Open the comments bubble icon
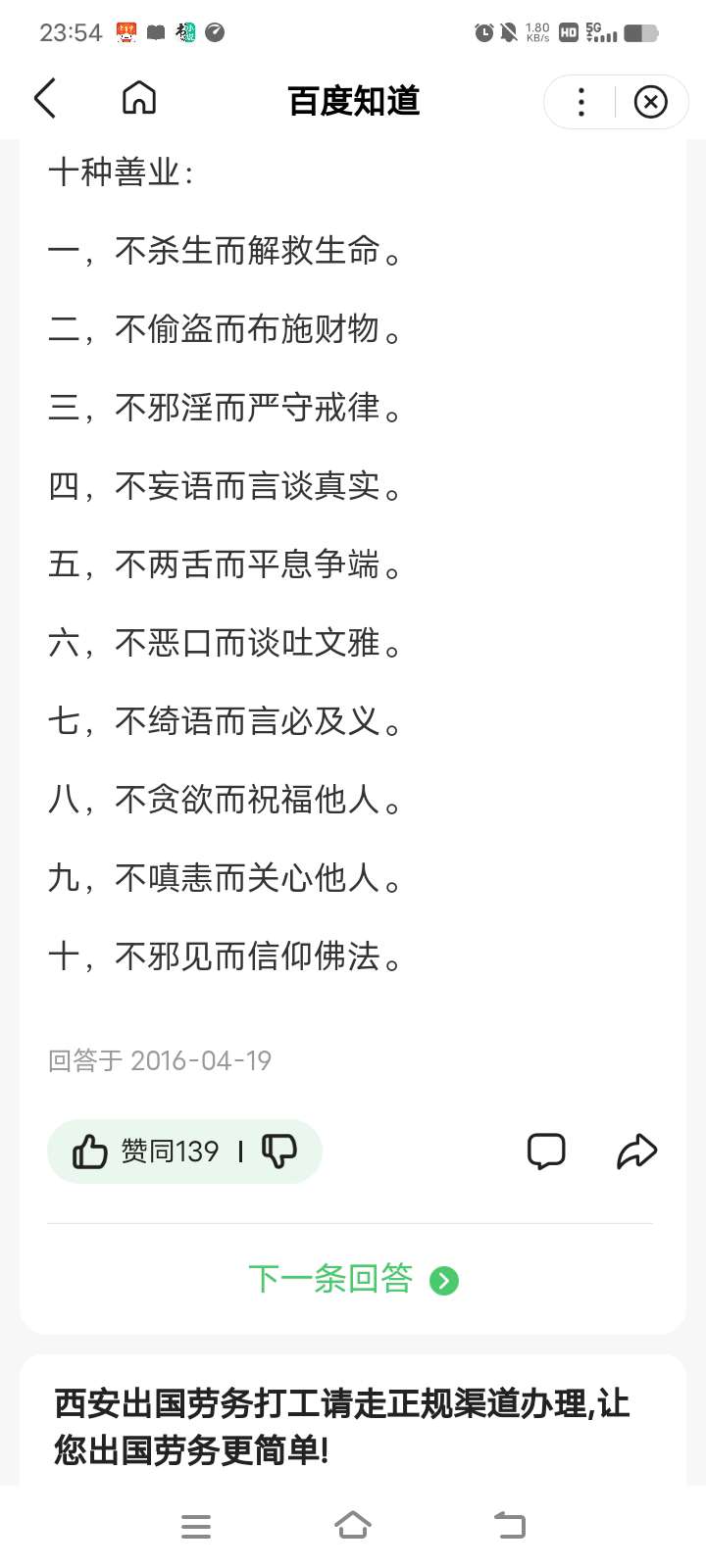Viewport: 706px width, 1568px height. (x=546, y=1151)
